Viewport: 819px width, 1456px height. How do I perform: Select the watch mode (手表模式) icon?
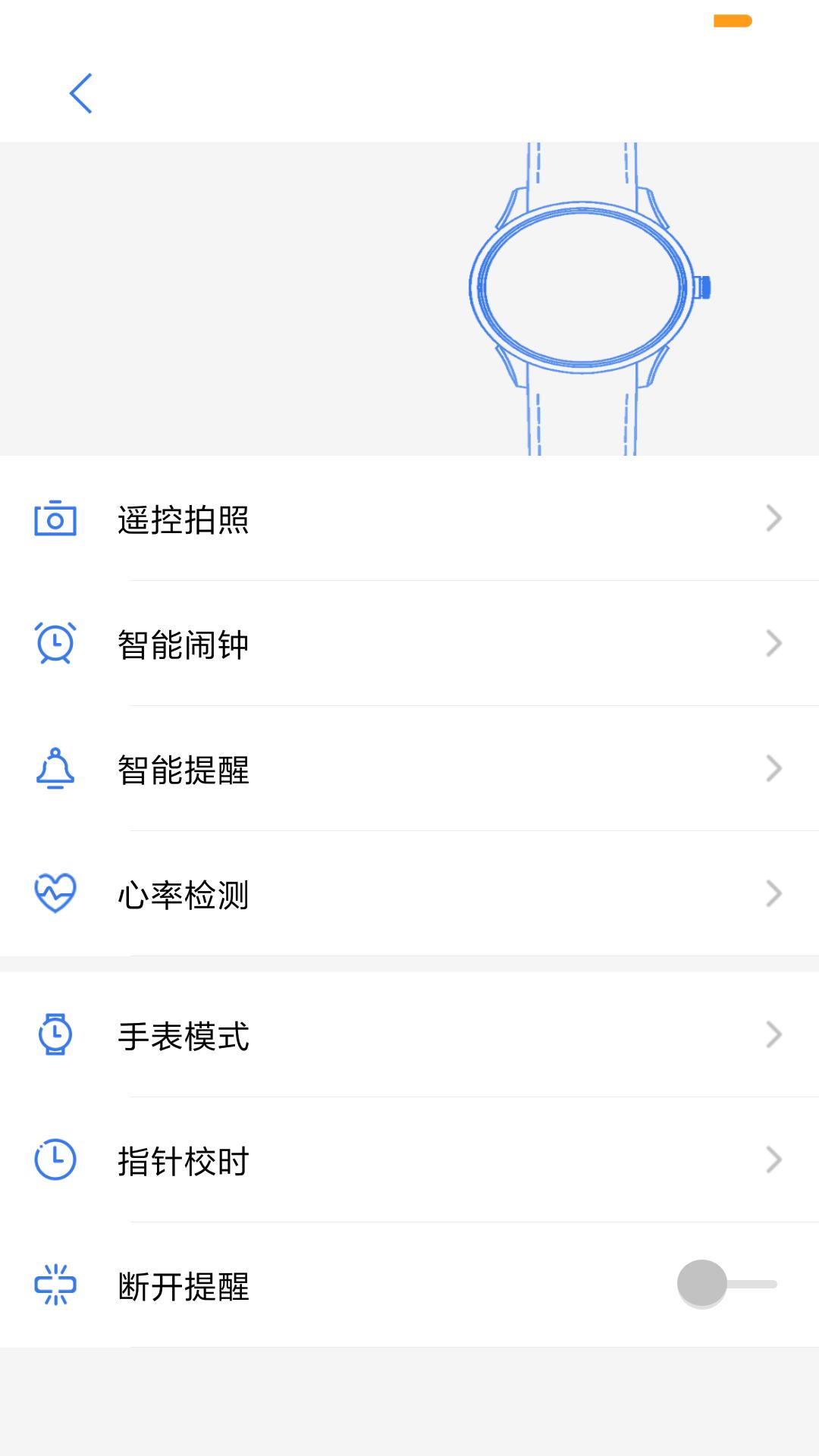(x=55, y=1034)
